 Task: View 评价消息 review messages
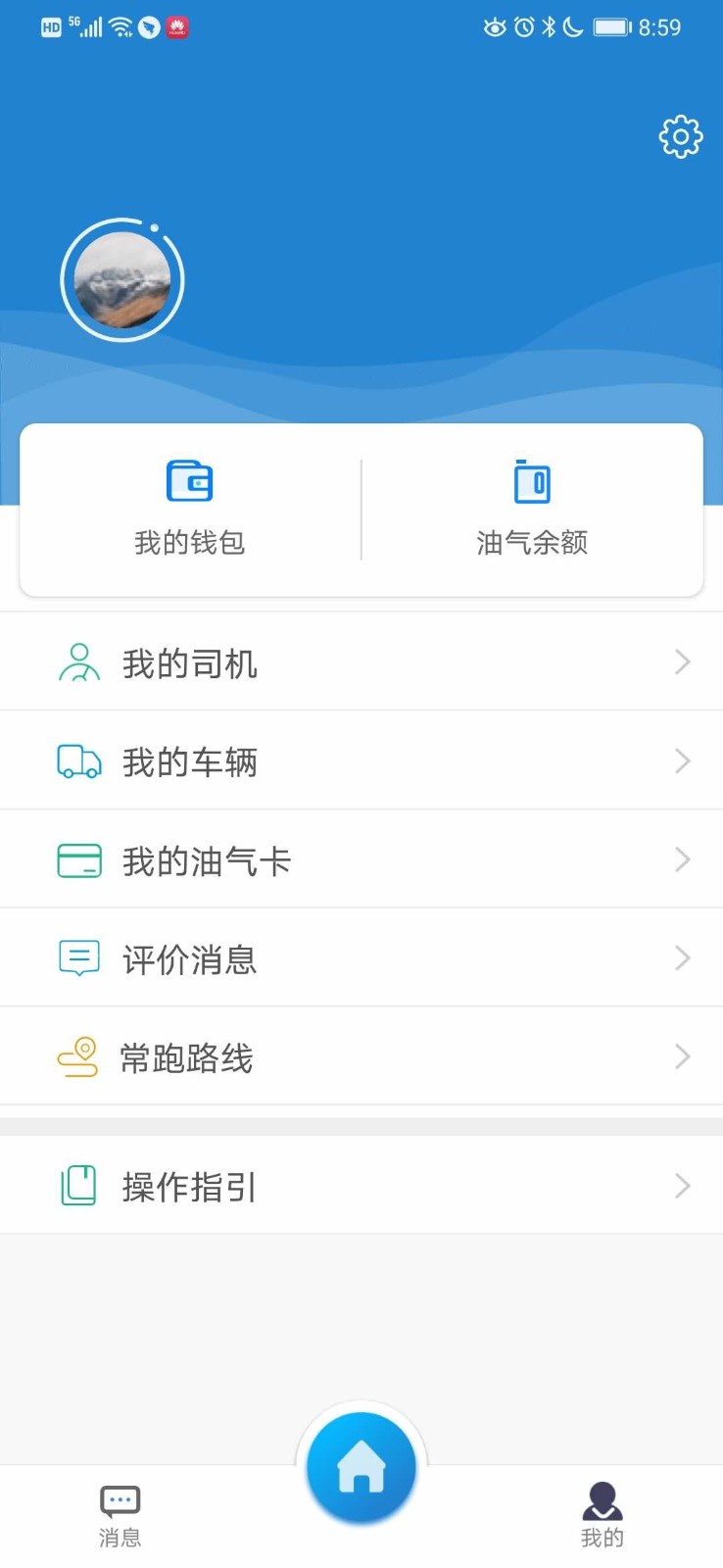361,958
